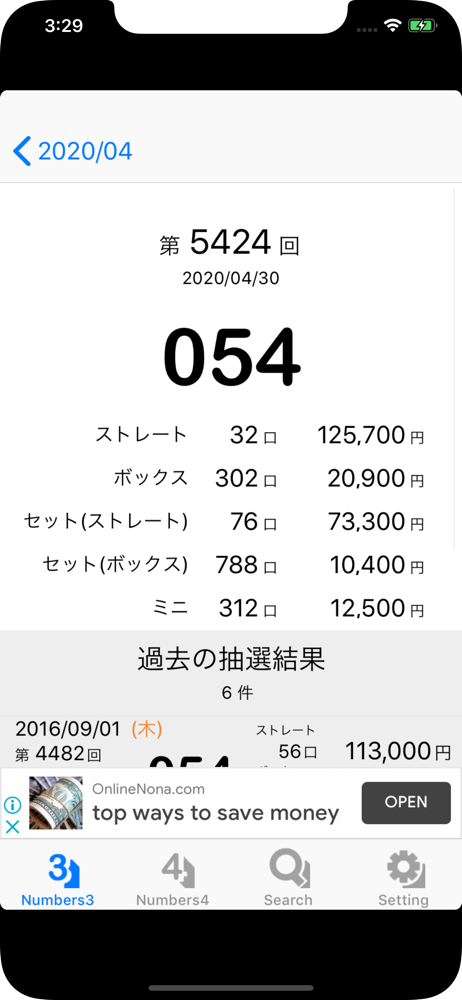Select the Numbers3 tab

(x=57, y=879)
